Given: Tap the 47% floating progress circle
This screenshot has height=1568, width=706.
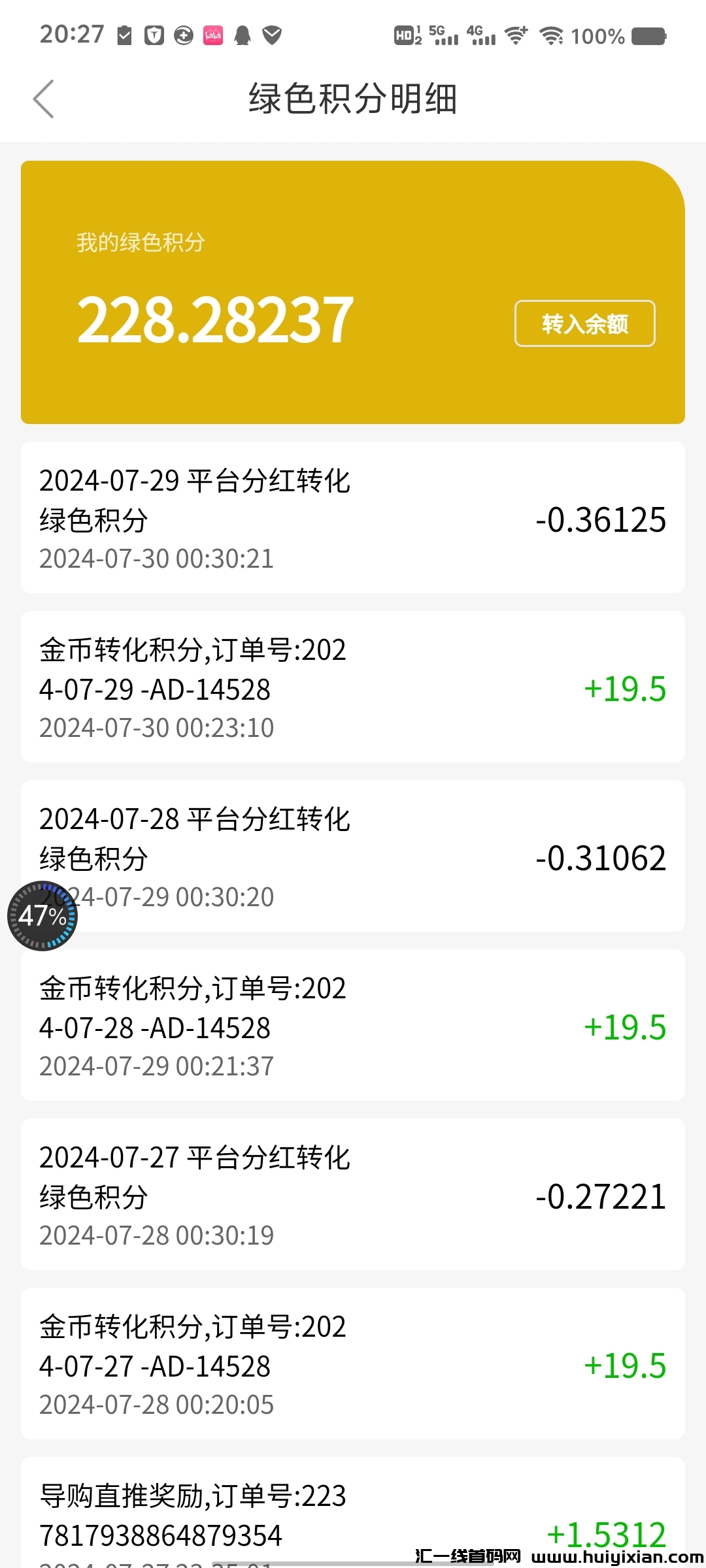Looking at the screenshot, I should tap(42, 916).
